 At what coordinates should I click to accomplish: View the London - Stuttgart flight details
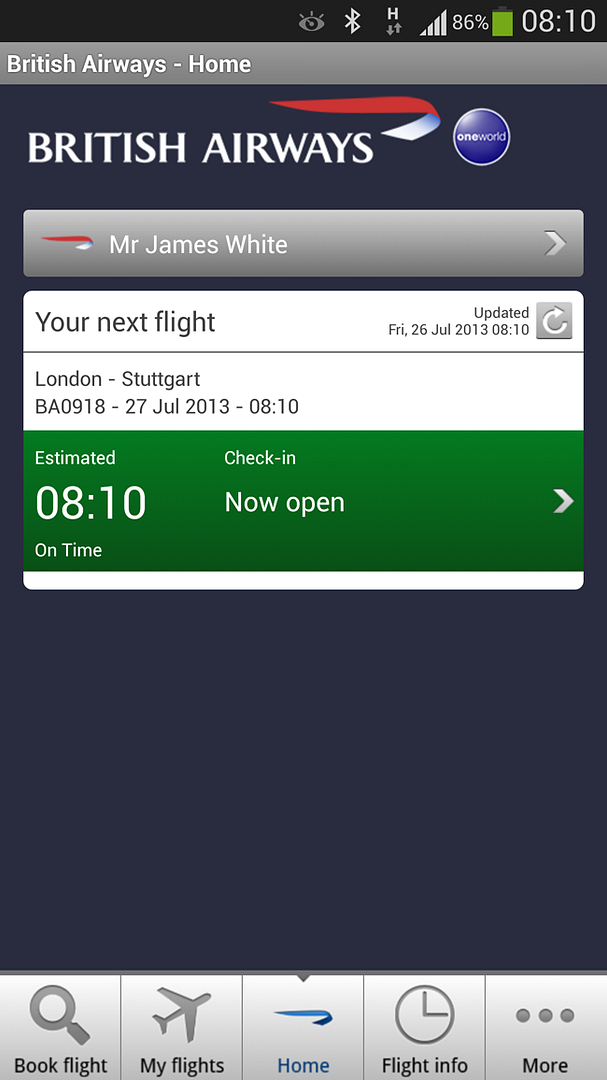[x=303, y=392]
